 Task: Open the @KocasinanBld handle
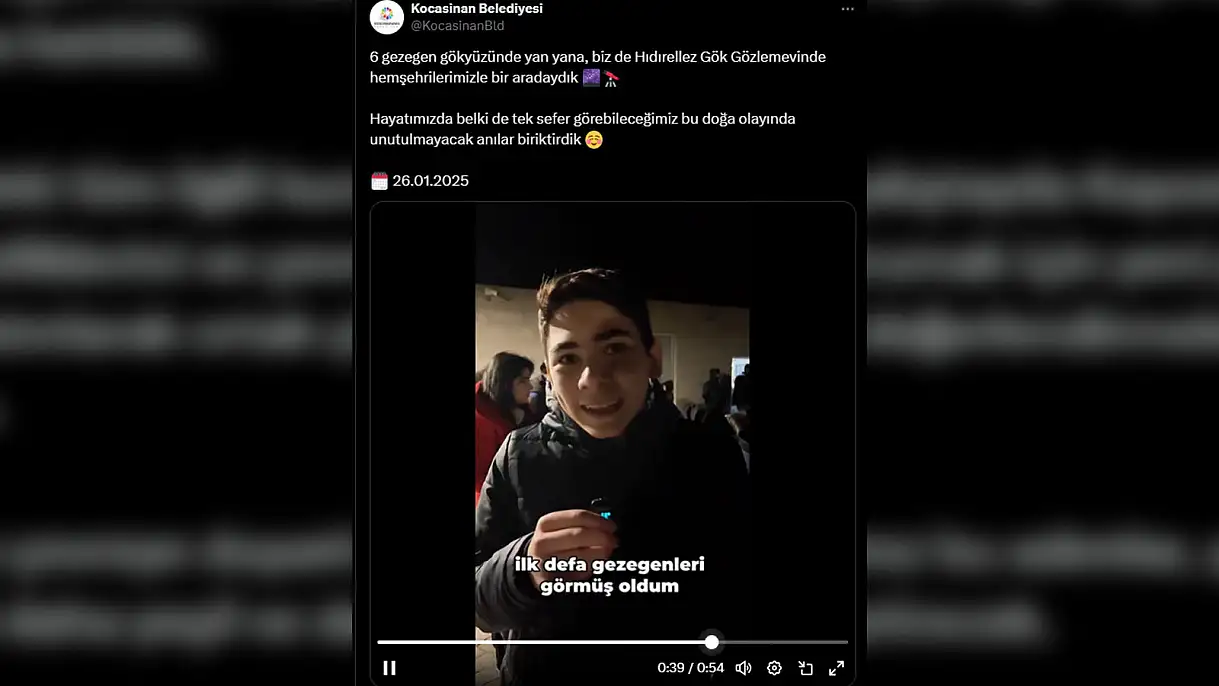tap(457, 26)
